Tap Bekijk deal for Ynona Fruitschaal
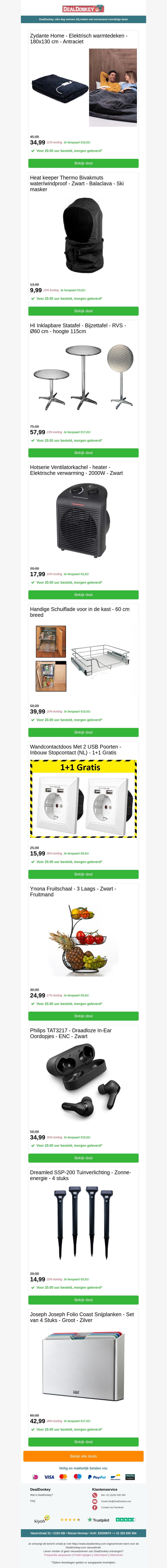Image resolution: width=167 pixels, height=1568 pixels. pyautogui.click(x=83, y=1016)
